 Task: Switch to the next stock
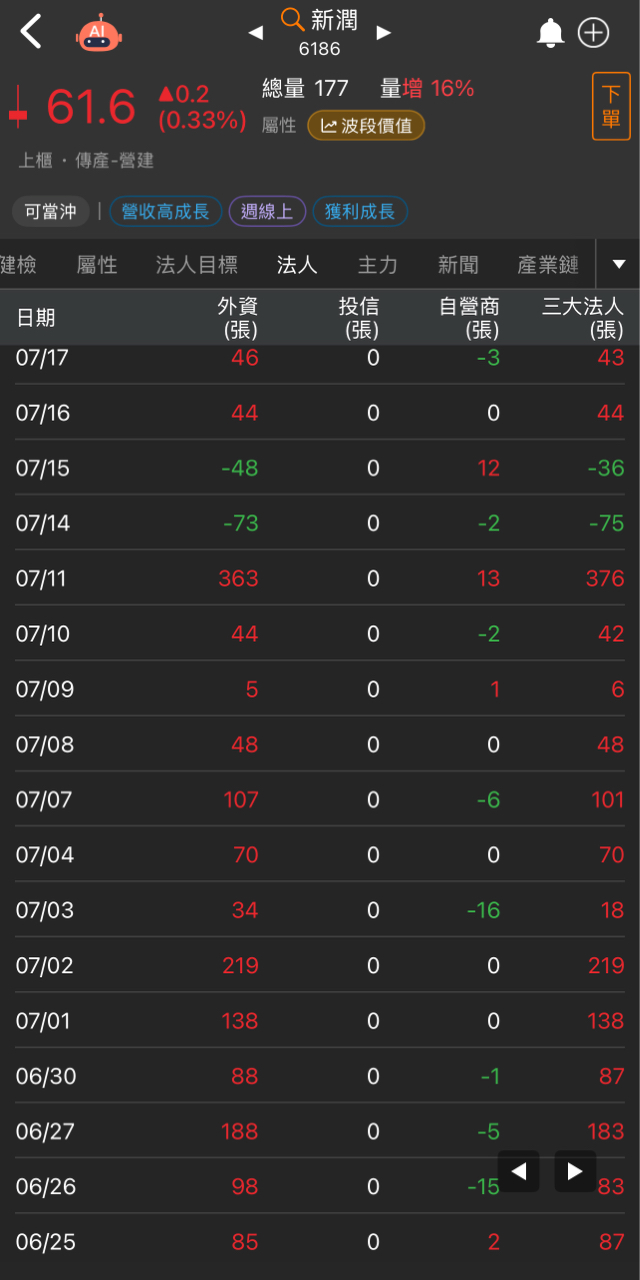383,33
